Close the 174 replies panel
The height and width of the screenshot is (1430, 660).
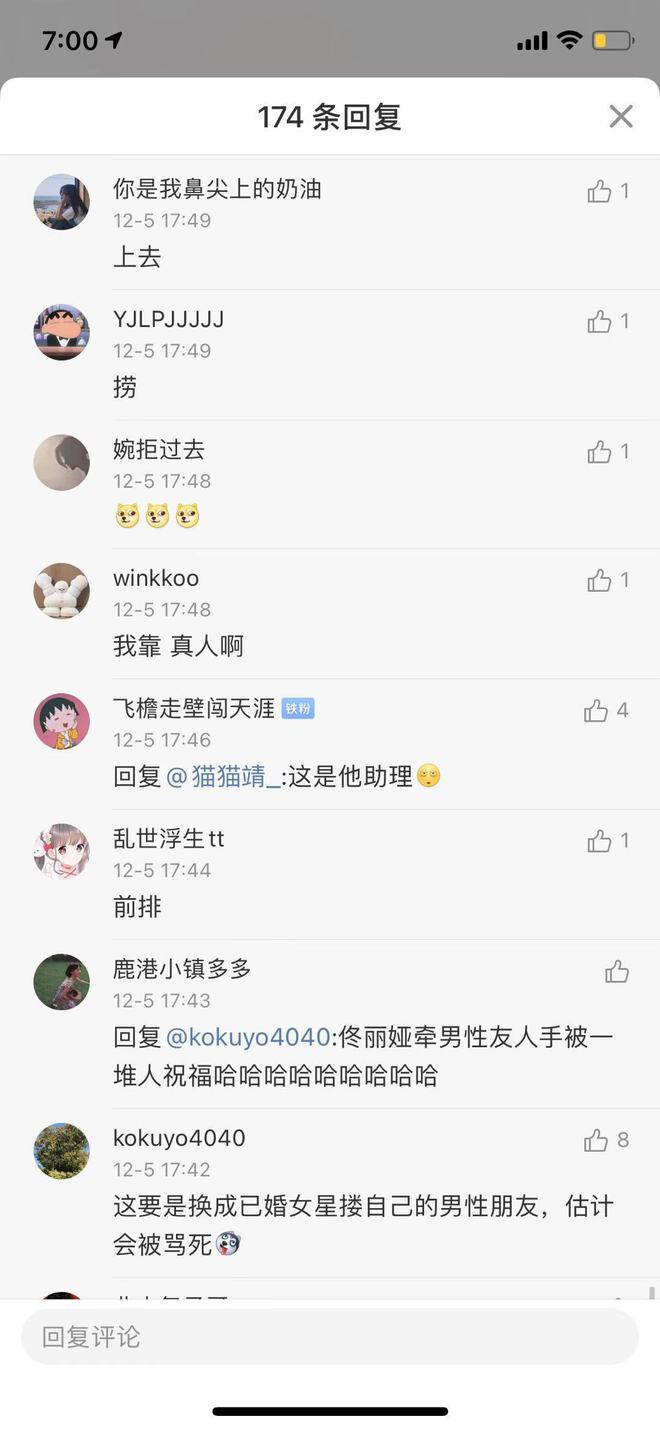[621, 116]
